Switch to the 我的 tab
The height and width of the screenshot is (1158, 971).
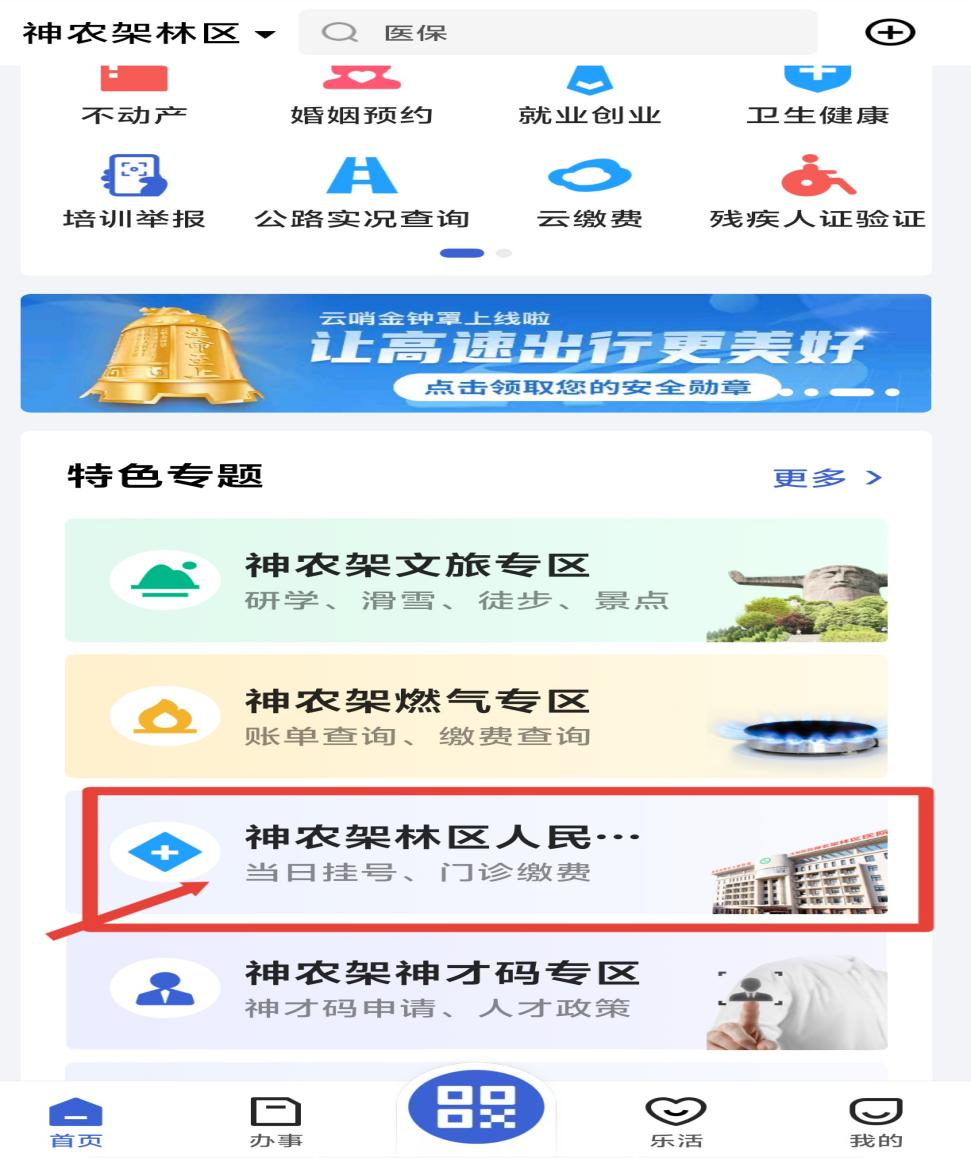pyautogui.click(x=875, y=1122)
